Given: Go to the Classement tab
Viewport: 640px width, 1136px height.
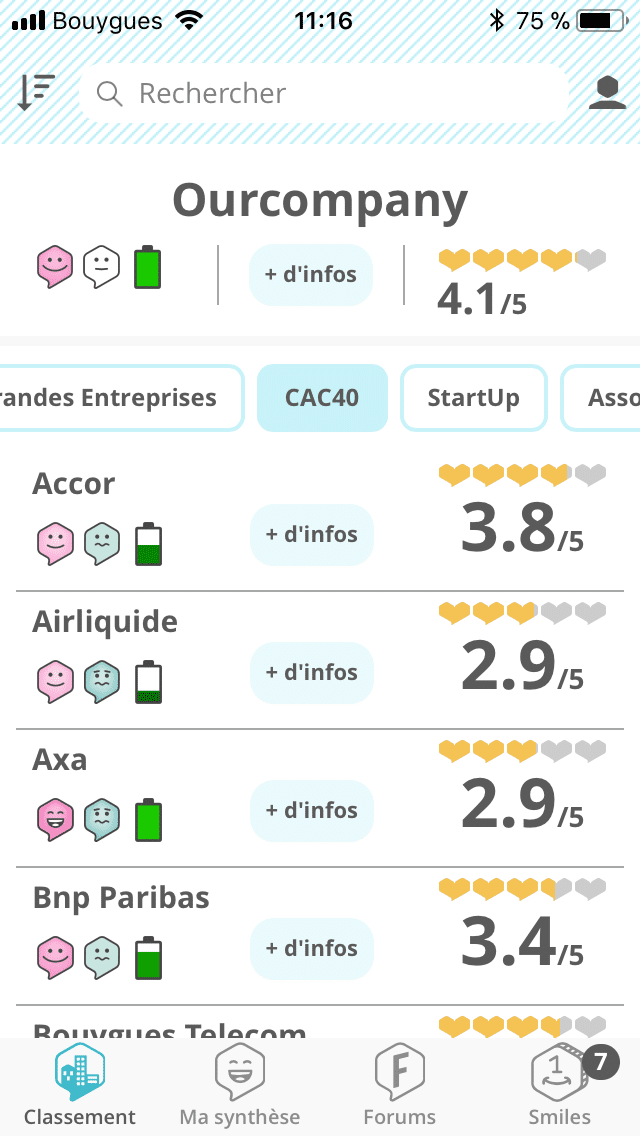Looking at the screenshot, I should coord(80,1086).
